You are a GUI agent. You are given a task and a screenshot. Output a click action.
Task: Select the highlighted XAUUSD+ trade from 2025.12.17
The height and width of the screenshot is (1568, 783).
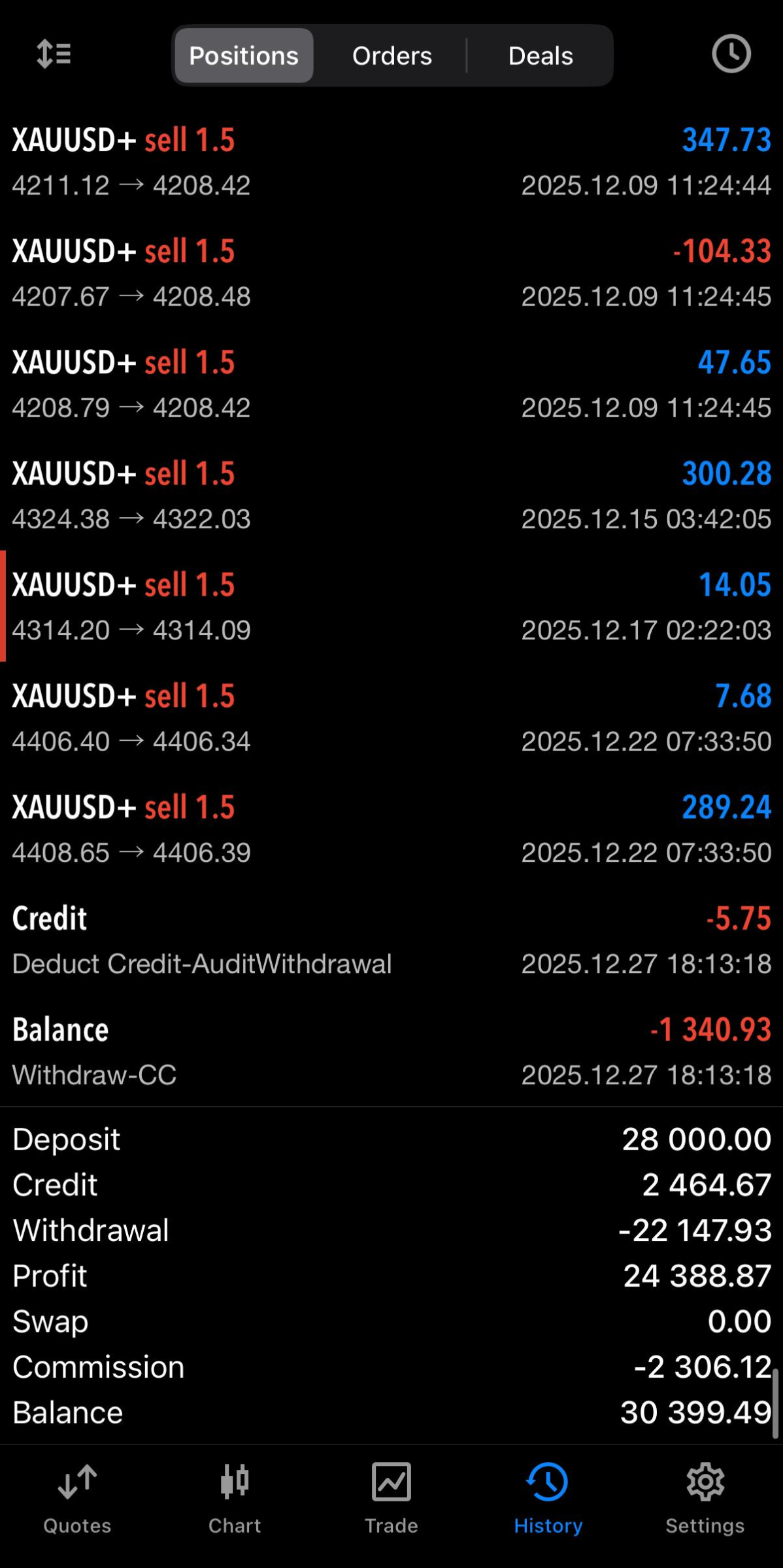click(x=391, y=606)
